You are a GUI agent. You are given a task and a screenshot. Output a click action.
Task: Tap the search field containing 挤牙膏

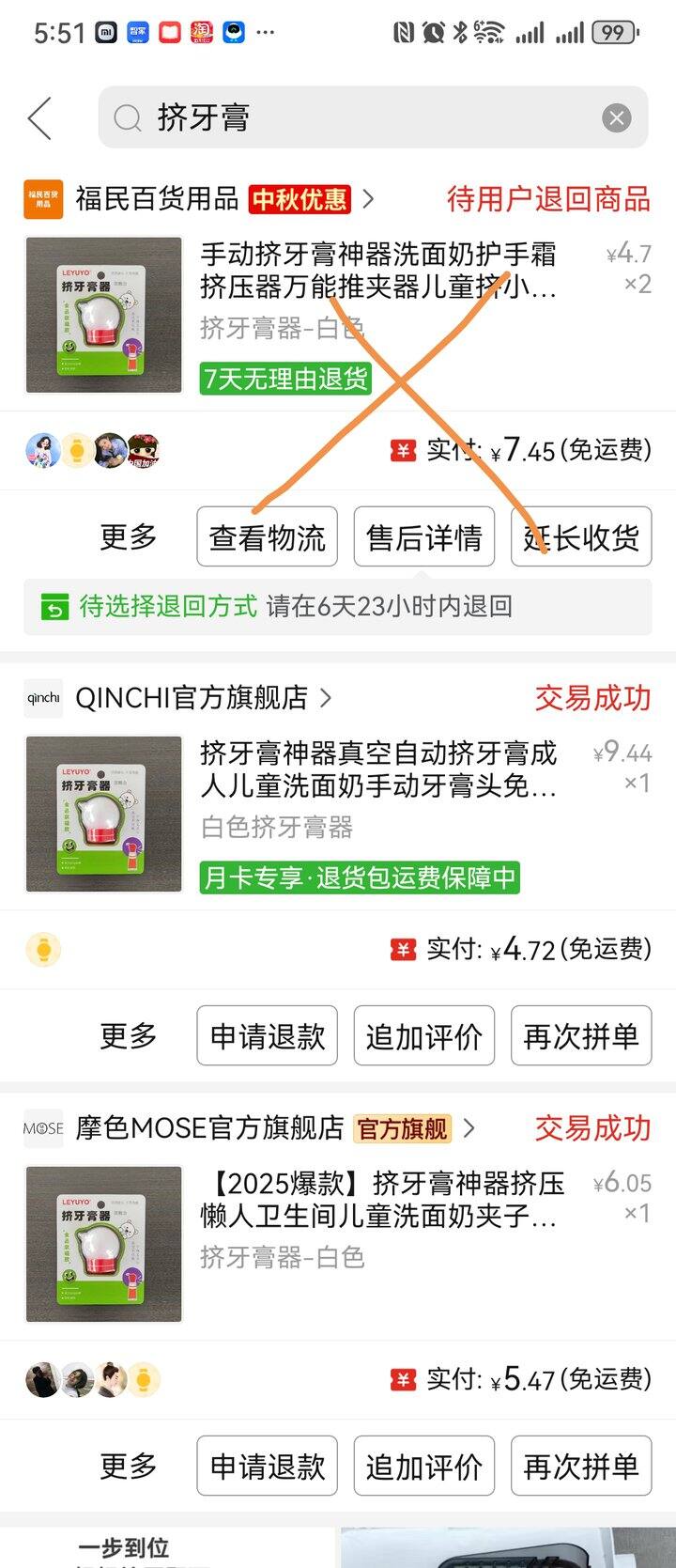(x=357, y=118)
